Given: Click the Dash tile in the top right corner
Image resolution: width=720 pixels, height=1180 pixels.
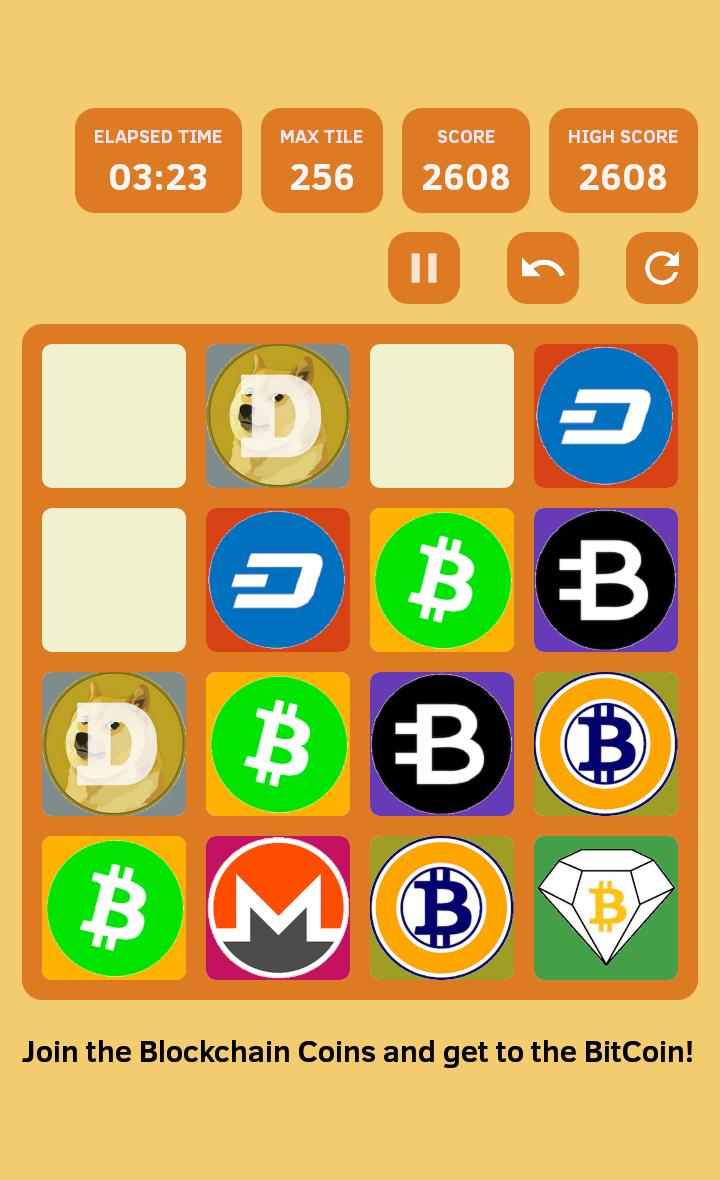Looking at the screenshot, I should [x=605, y=415].
